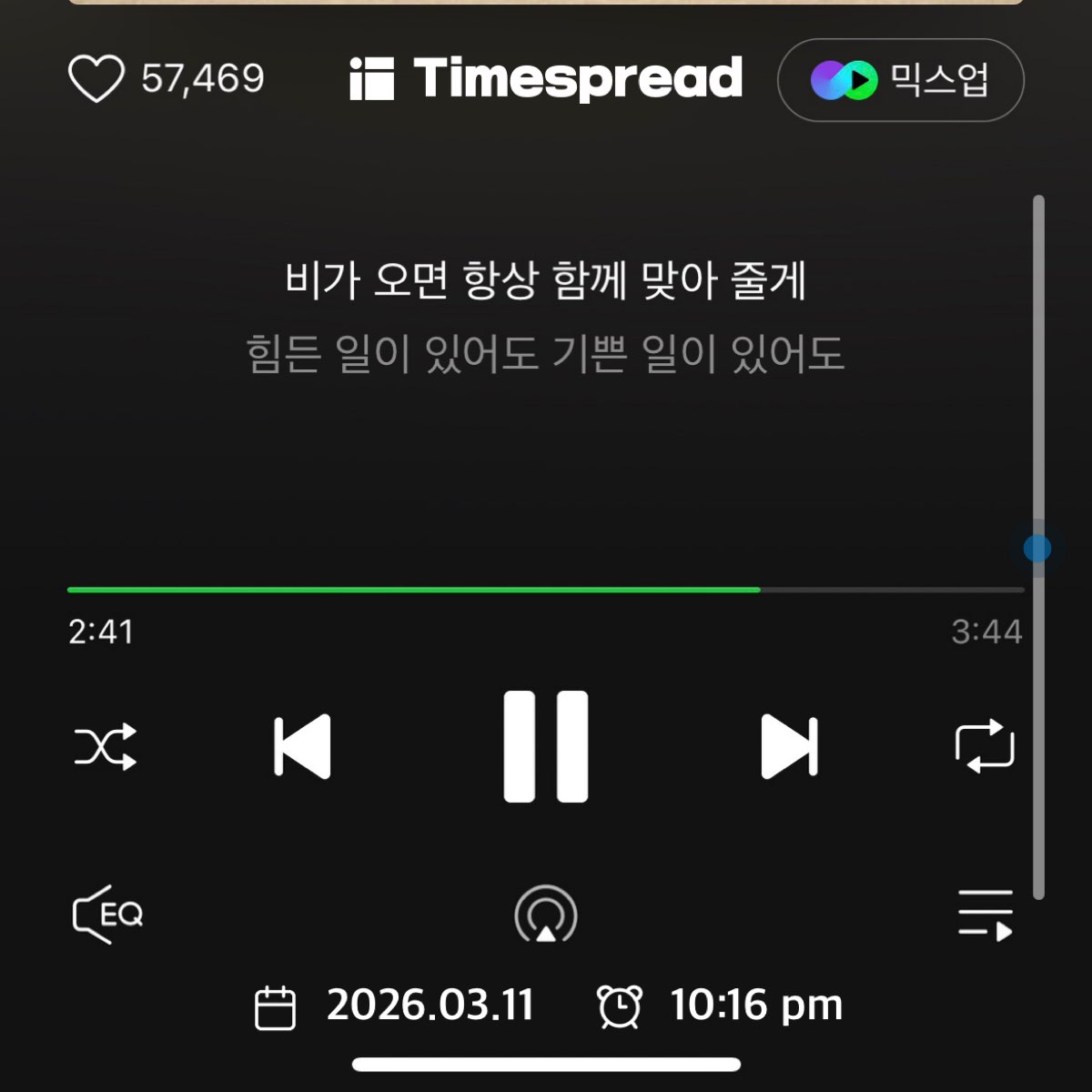This screenshot has width=1092, height=1092.
Task: Open the 믹스업 mix-up button
Action: pos(900,80)
